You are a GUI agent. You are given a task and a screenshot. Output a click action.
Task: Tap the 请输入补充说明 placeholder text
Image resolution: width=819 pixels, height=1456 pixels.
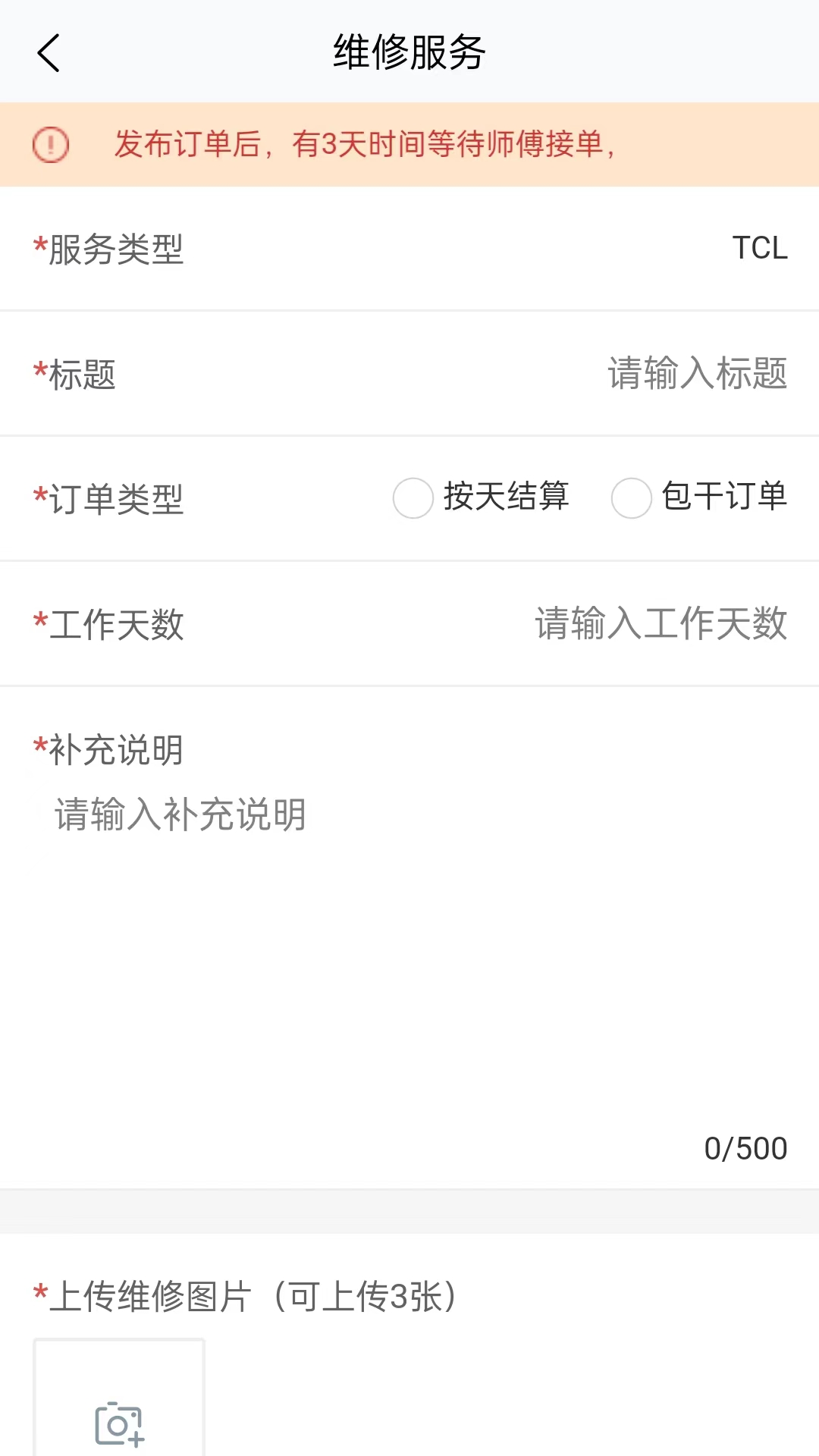point(180,815)
